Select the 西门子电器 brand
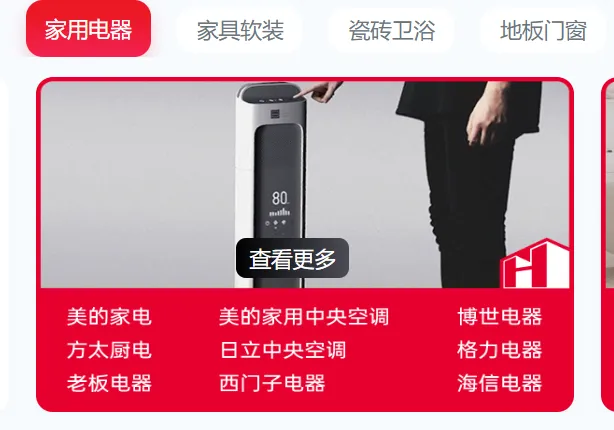 (x=272, y=383)
